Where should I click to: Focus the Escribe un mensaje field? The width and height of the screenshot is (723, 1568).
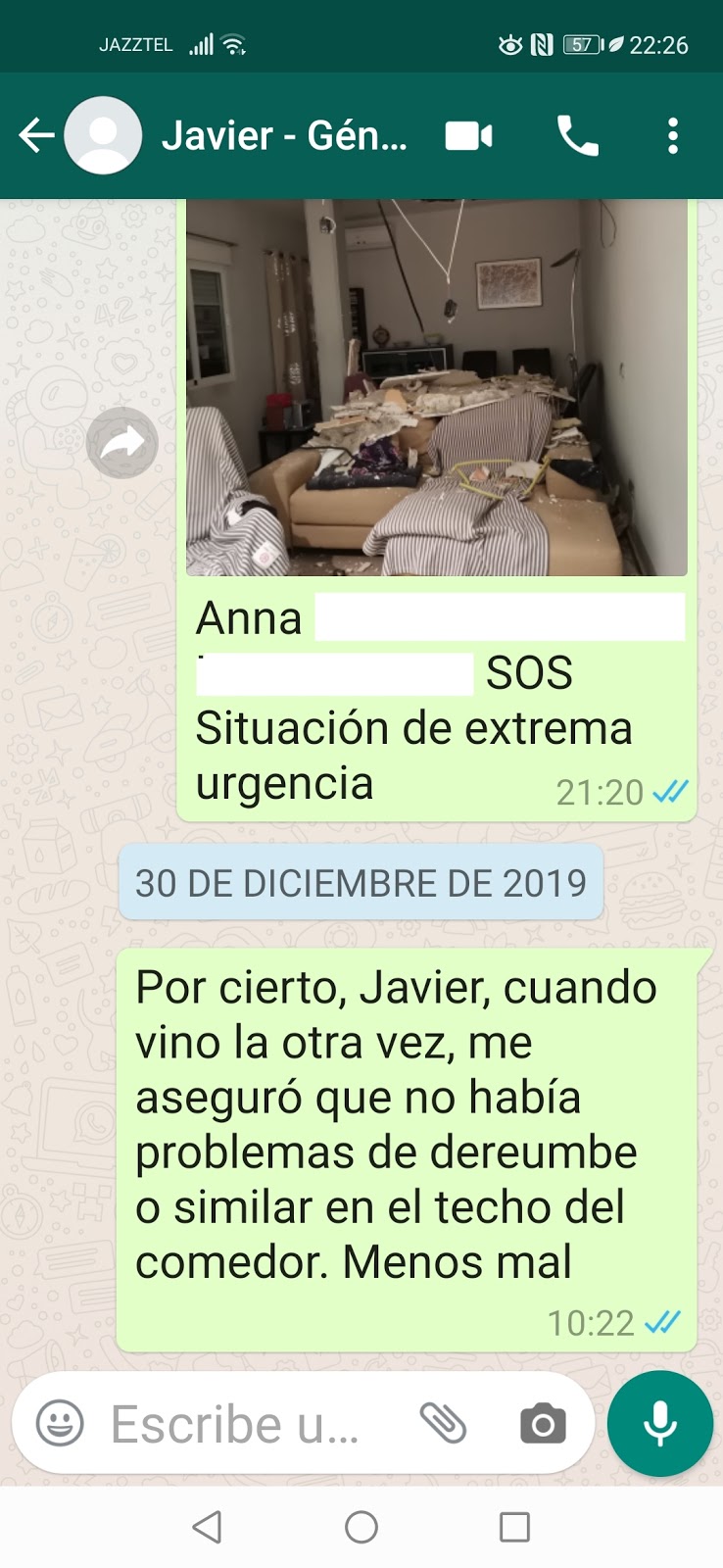[x=235, y=1424]
